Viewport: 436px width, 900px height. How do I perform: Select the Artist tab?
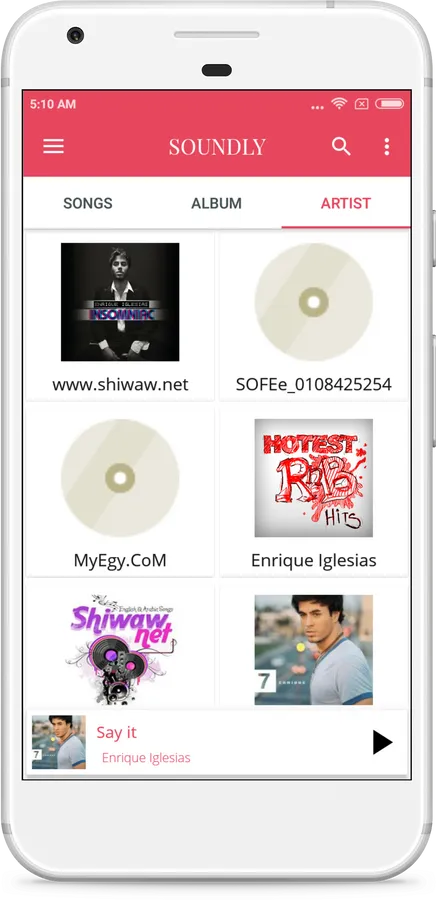click(x=346, y=203)
